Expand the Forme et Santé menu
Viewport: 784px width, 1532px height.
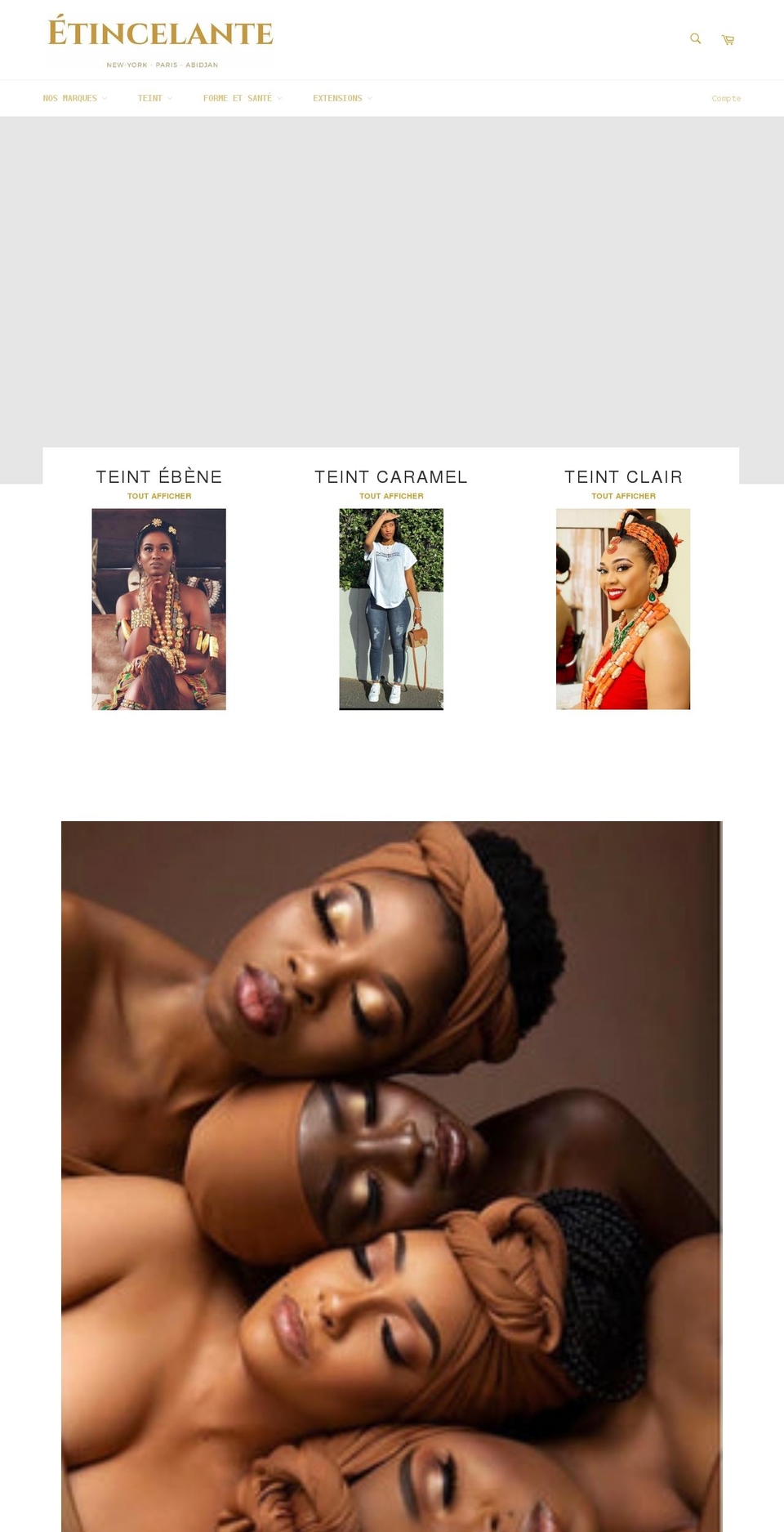(242, 98)
